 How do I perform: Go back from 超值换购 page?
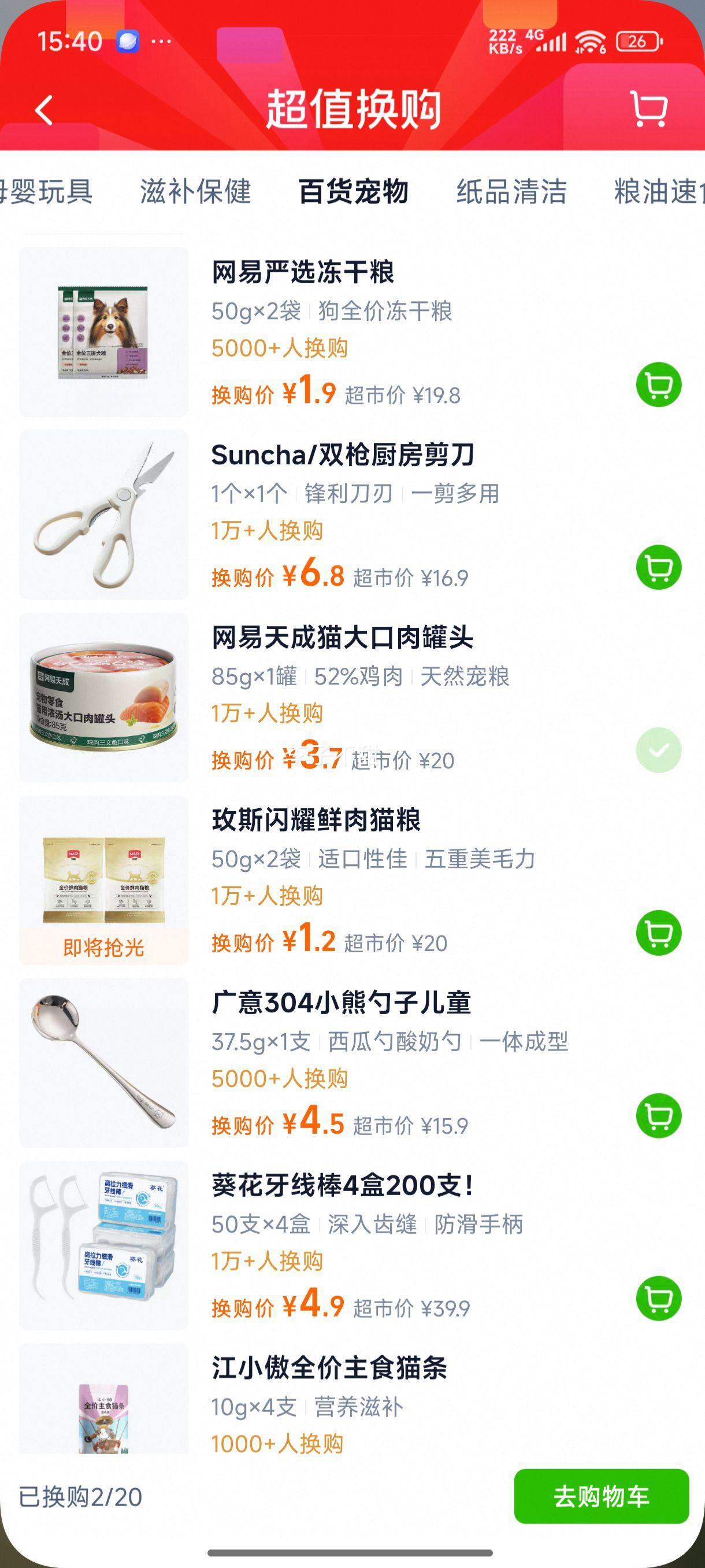[44, 110]
